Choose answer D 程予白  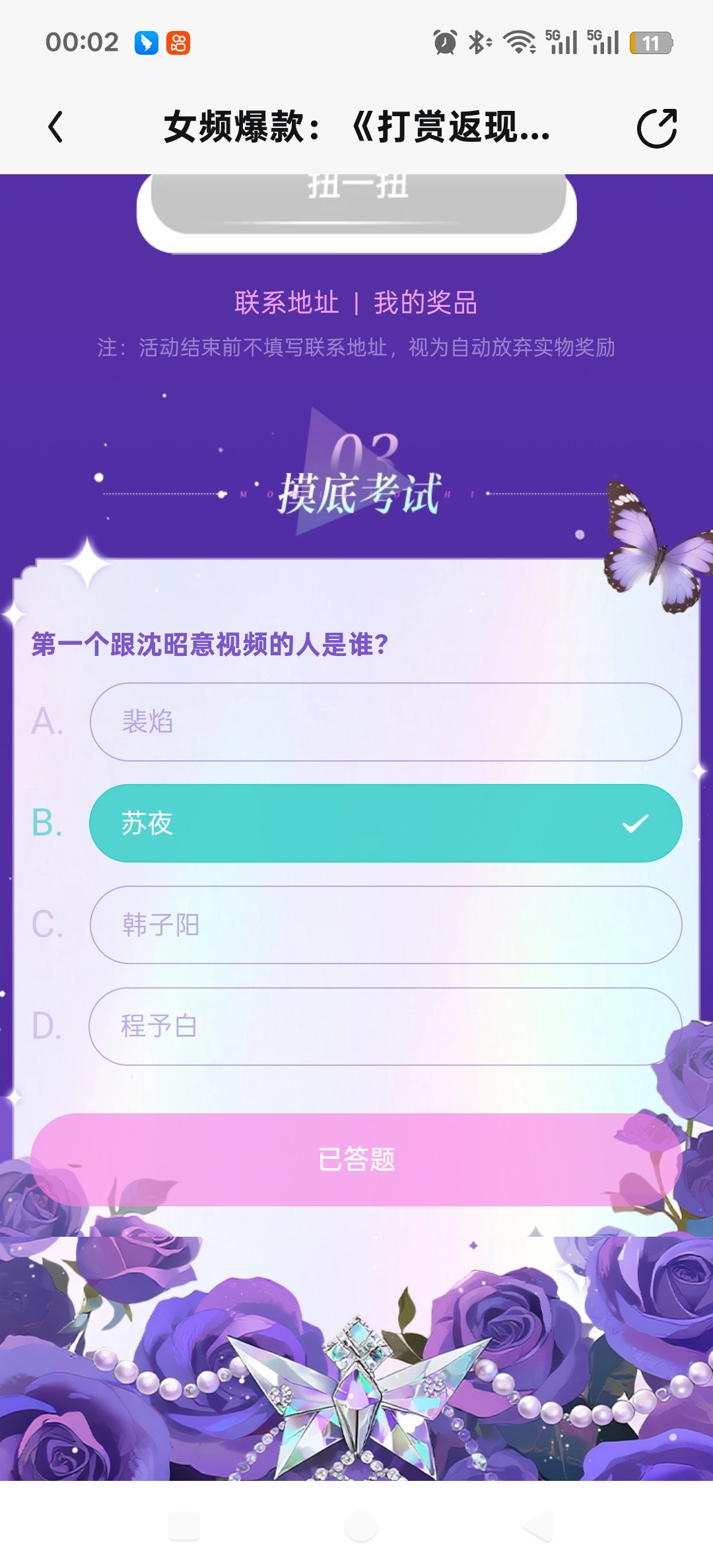pyautogui.click(x=386, y=1026)
